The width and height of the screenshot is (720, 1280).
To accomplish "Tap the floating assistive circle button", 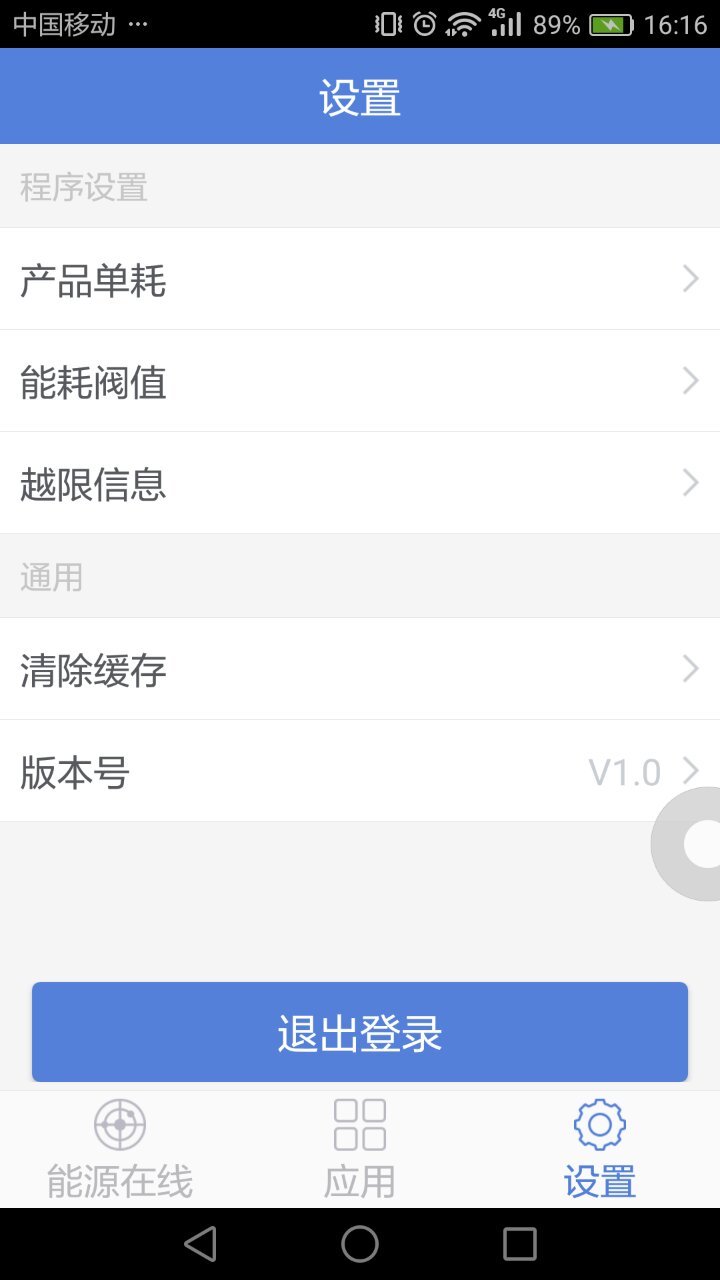I will tap(695, 844).
